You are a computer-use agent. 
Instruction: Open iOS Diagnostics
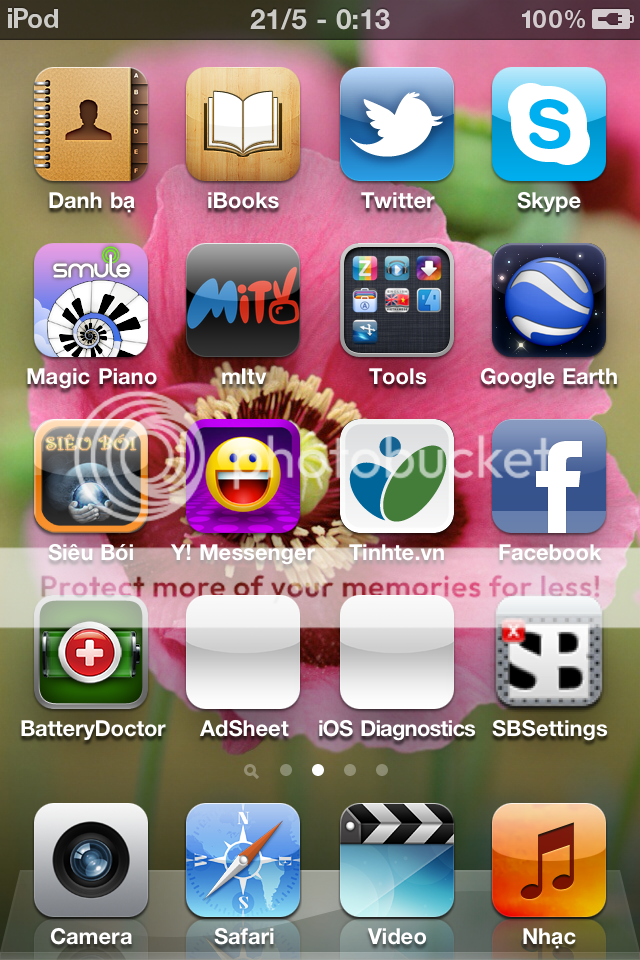(x=397, y=652)
